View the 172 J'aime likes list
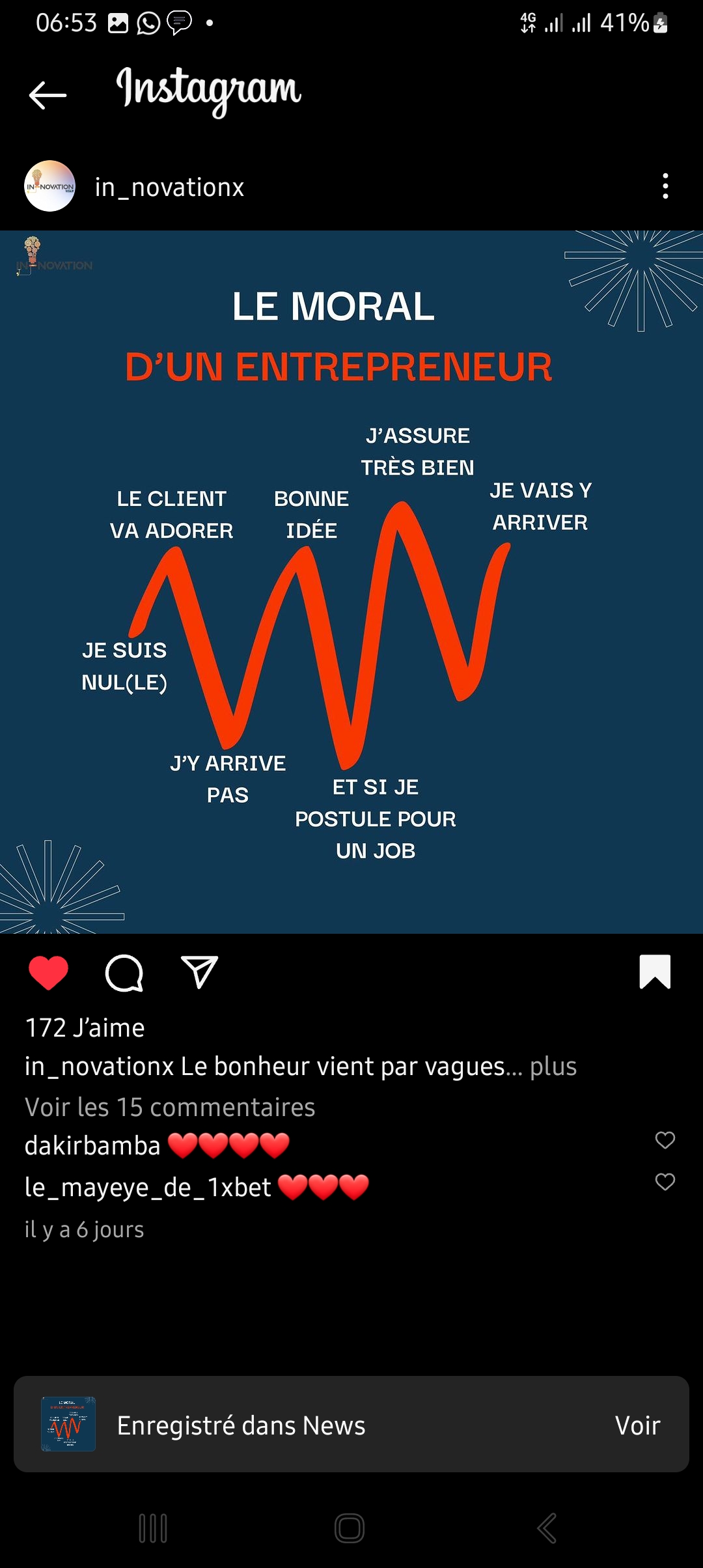Image resolution: width=703 pixels, height=1568 pixels. tap(85, 1028)
